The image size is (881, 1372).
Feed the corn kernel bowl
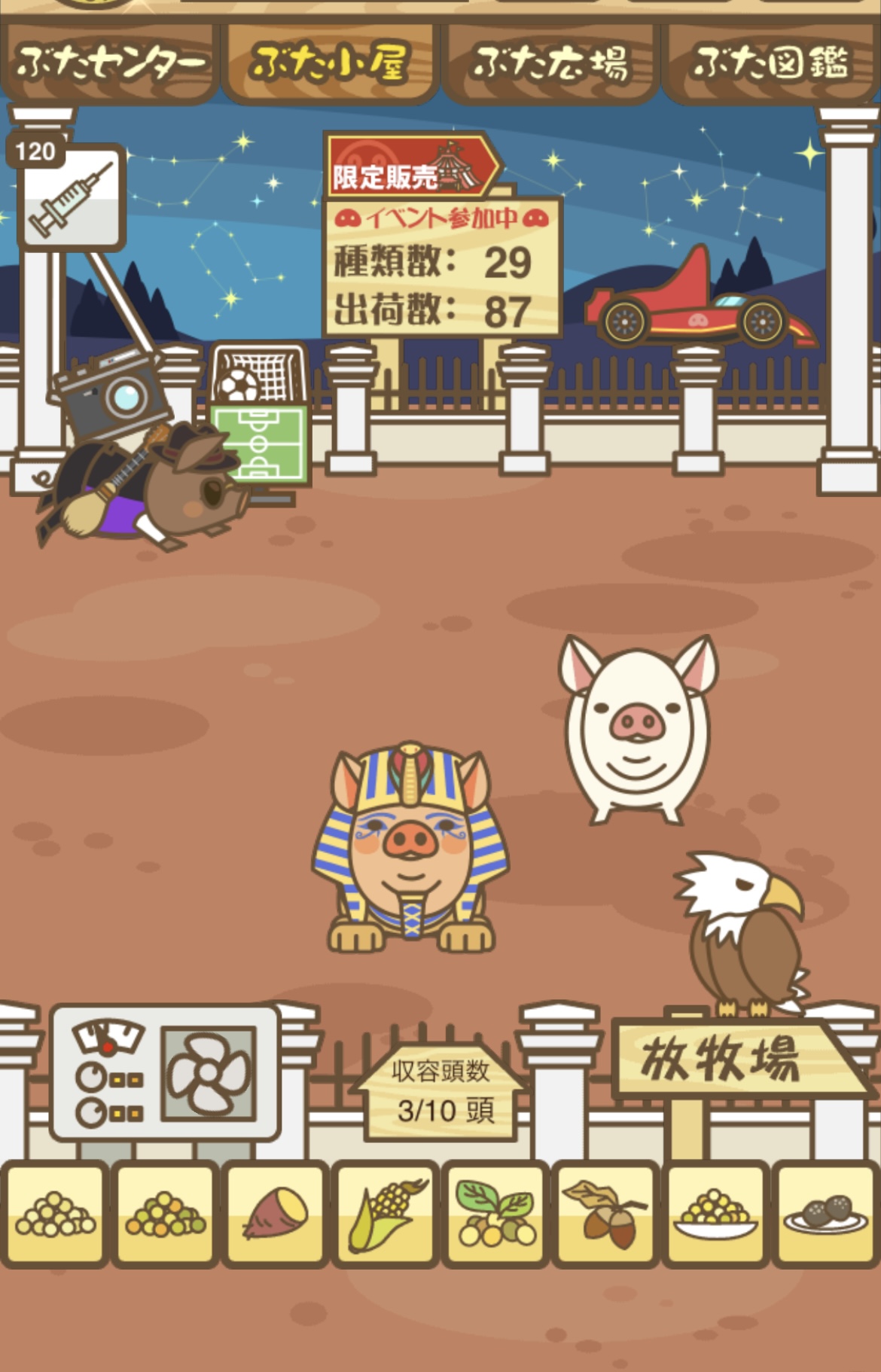pos(715,1214)
